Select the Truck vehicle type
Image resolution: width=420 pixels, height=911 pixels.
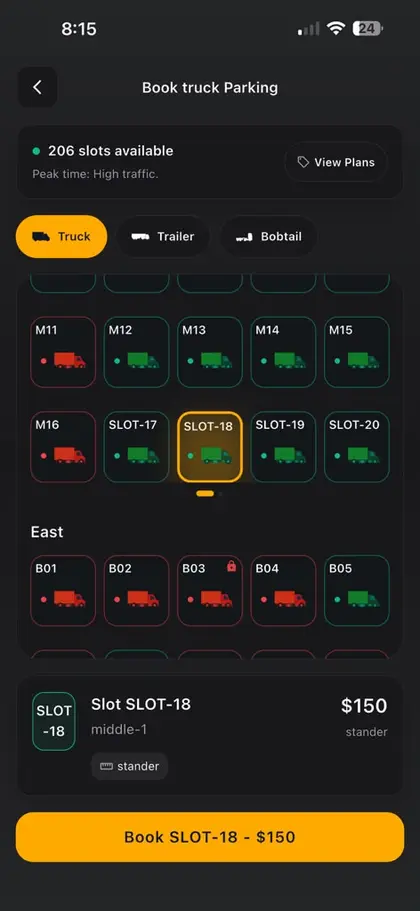click(62, 236)
